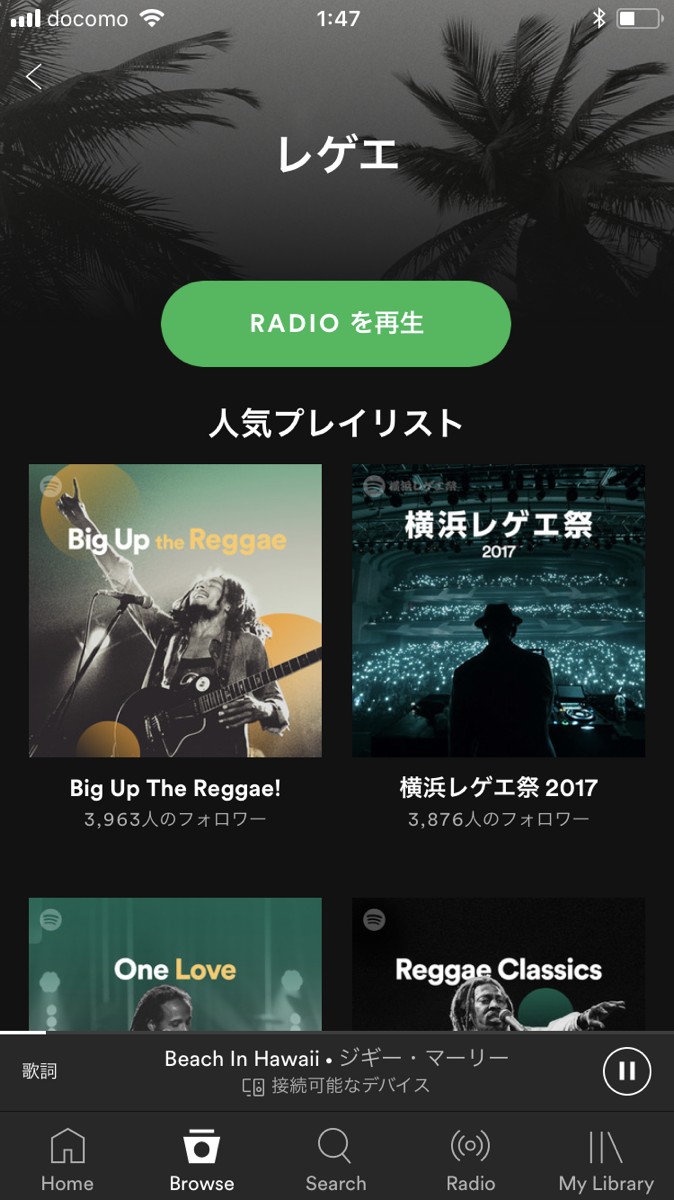
Task: Open the 横浜レゲエ祭 2017 playlist
Action: pyautogui.click(x=498, y=610)
